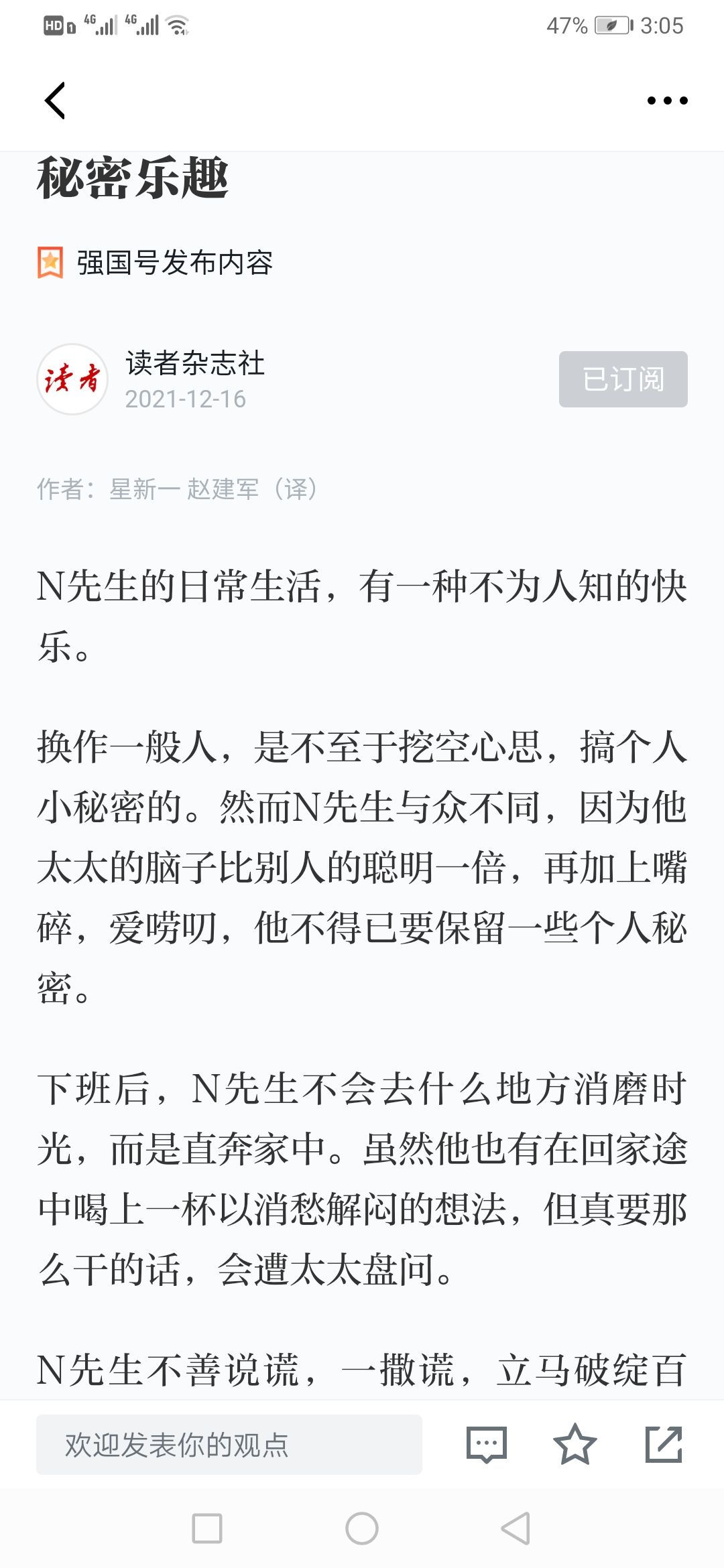Tap the 欢迎发表你的观点 comment field
The height and width of the screenshot is (1568, 724).
click(x=229, y=1445)
